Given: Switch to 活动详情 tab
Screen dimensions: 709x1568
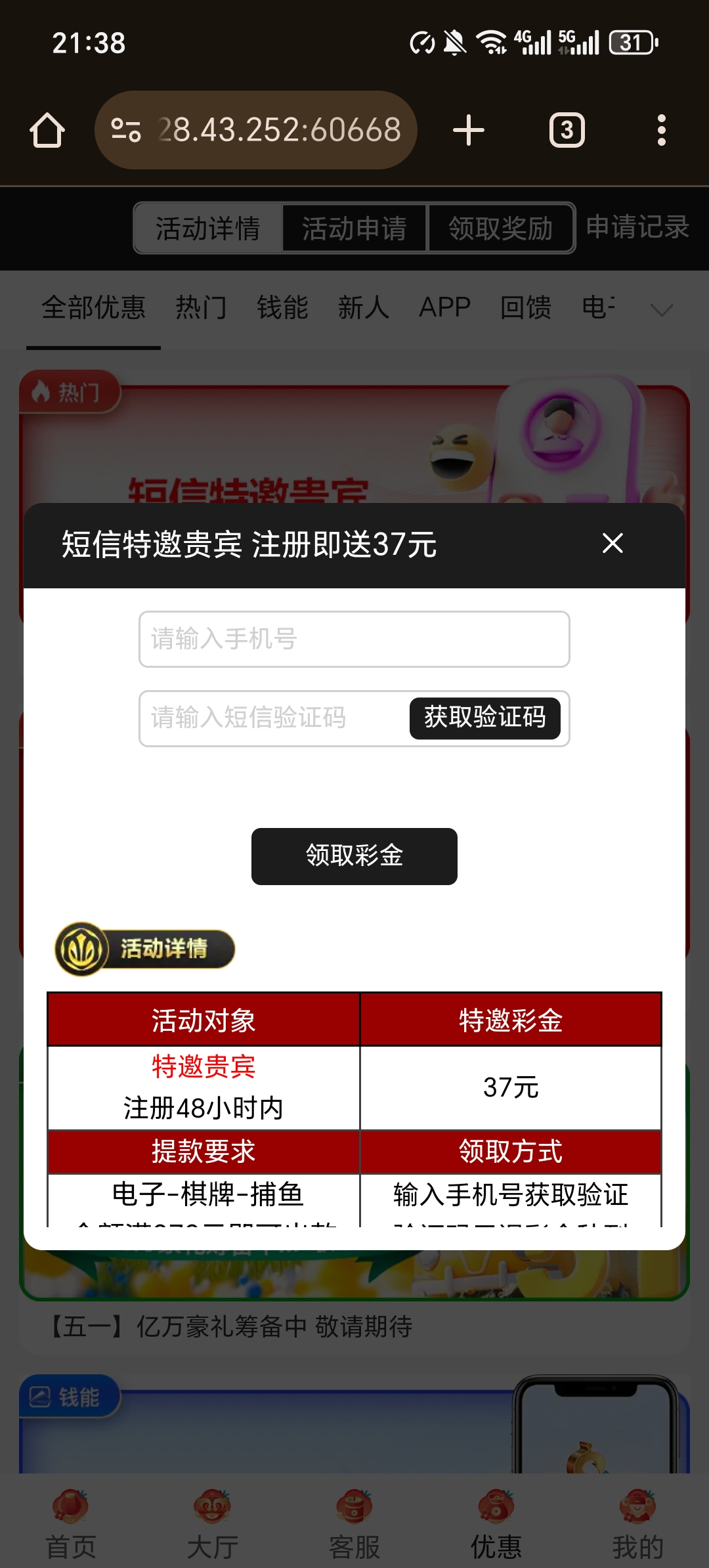Looking at the screenshot, I should [x=208, y=228].
